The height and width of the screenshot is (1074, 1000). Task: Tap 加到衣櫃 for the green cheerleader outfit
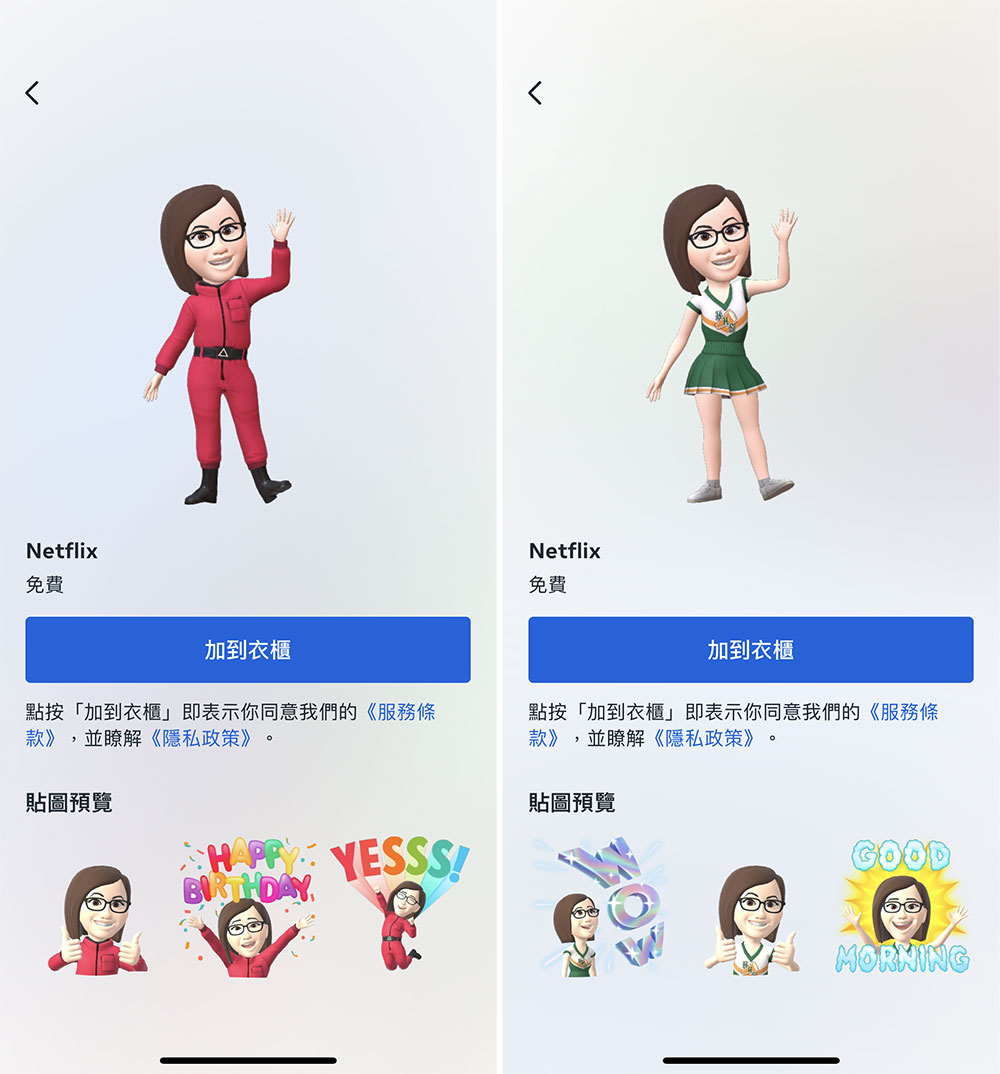point(750,650)
